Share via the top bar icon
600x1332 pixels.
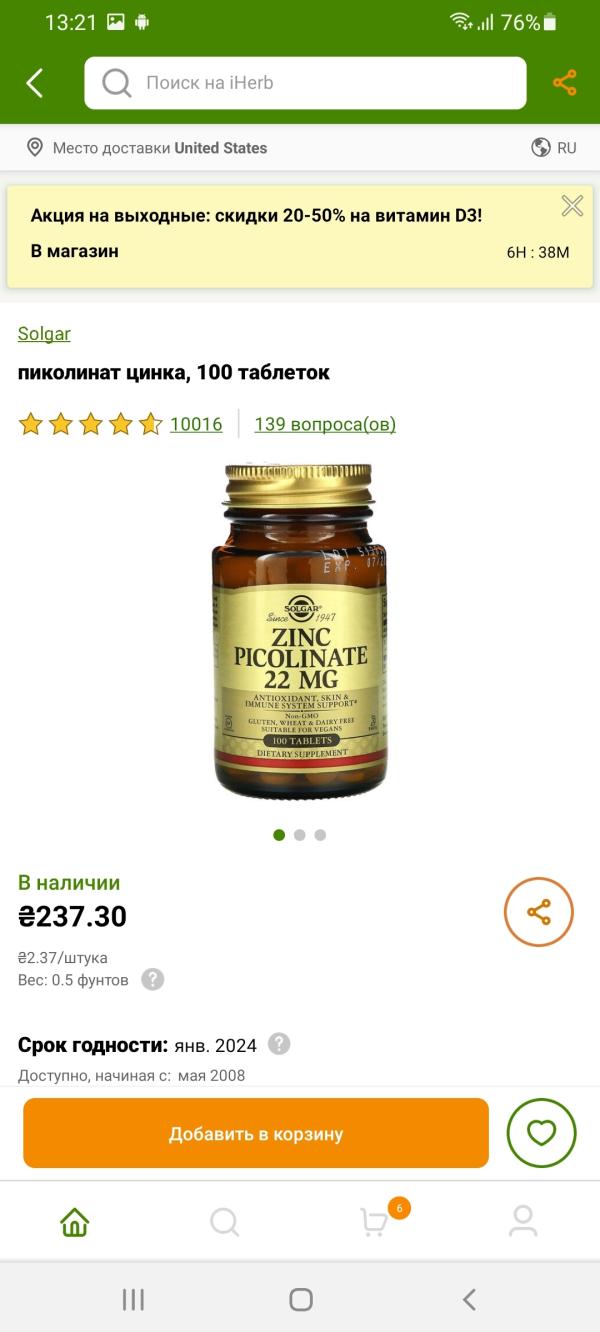tap(565, 83)
